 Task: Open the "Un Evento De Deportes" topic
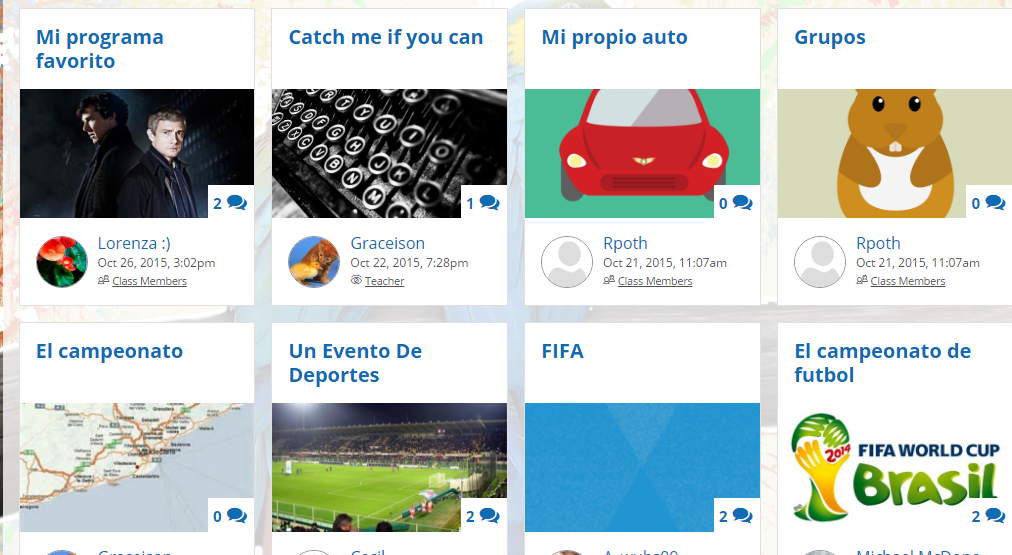[355, 363]
